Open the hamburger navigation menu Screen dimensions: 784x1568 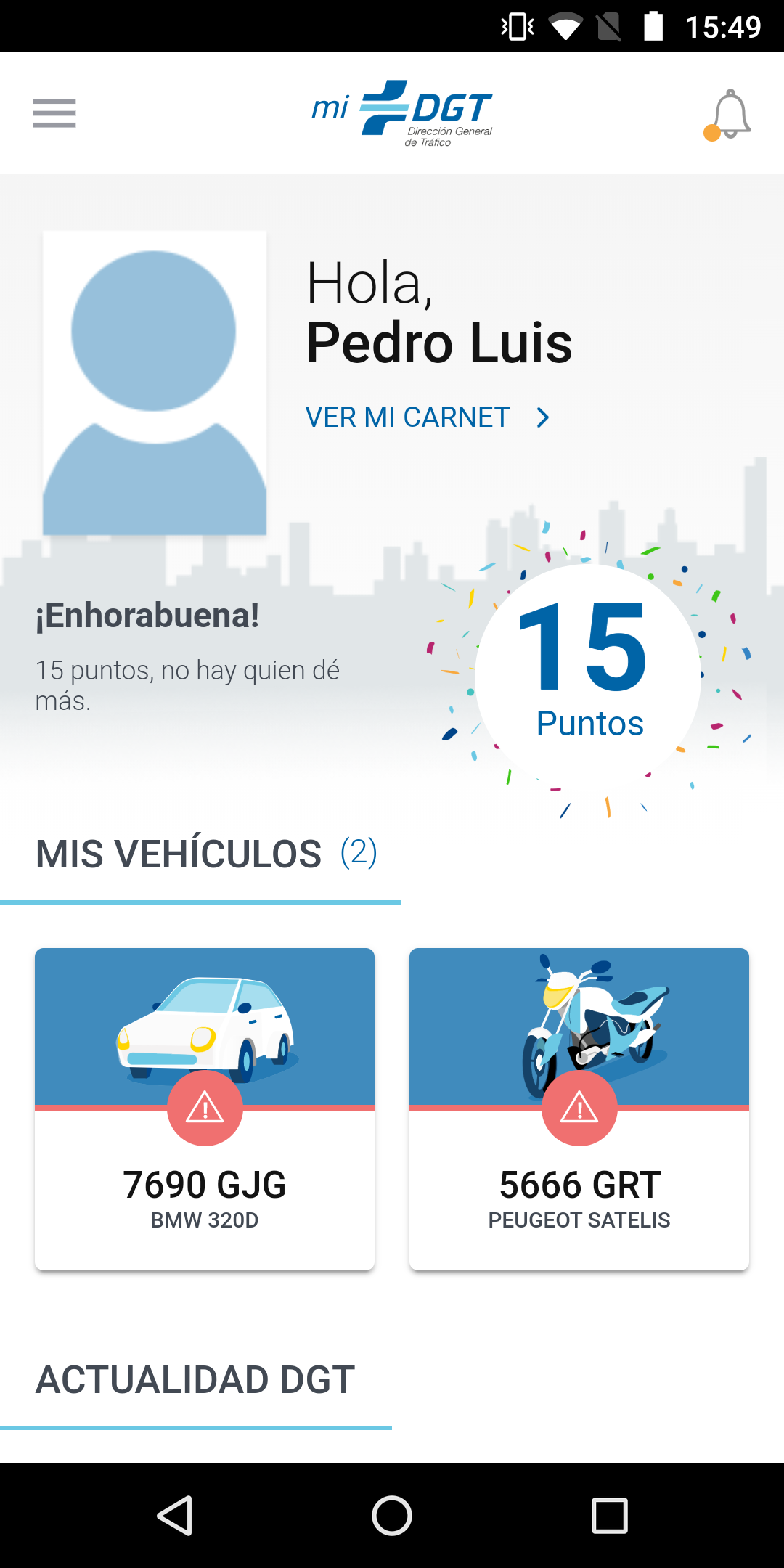(x=54, y=113)
